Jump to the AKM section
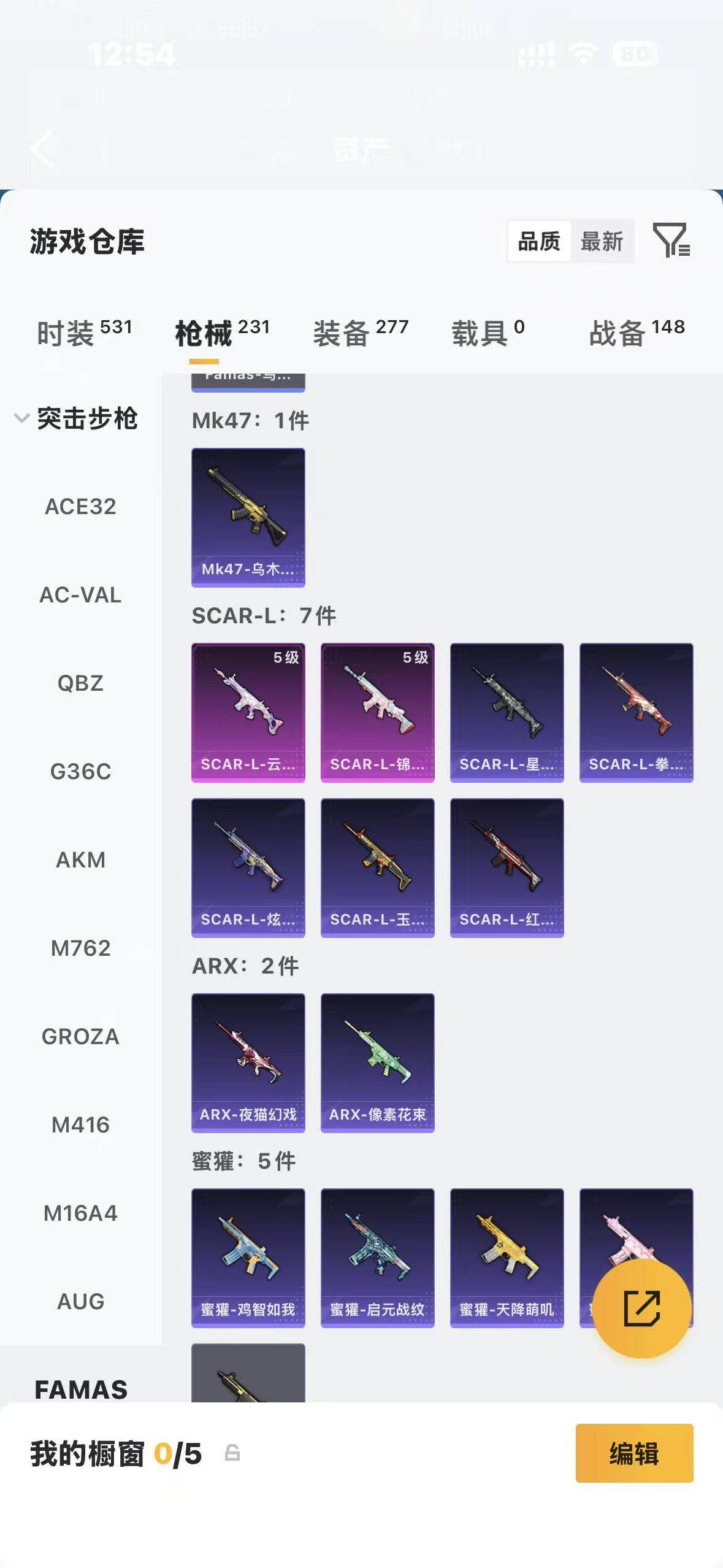 pyautogui.click(x=80, y=860)
